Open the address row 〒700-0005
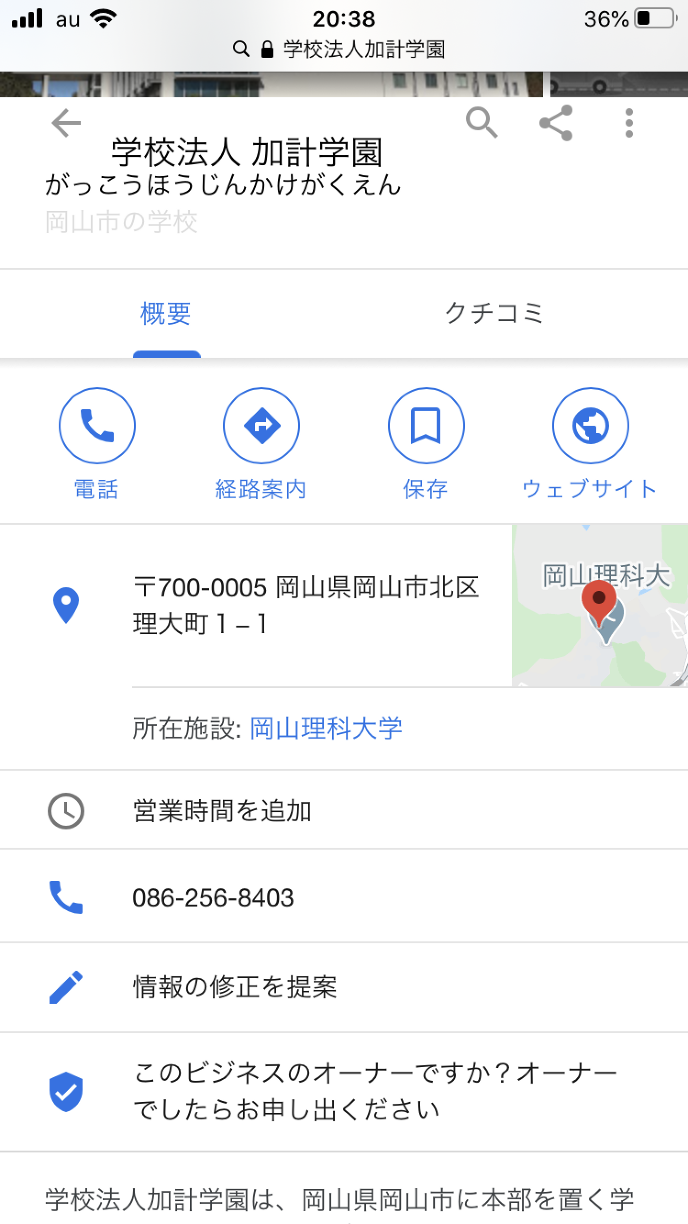This screenshot has height=1224, width=688. 306,605
